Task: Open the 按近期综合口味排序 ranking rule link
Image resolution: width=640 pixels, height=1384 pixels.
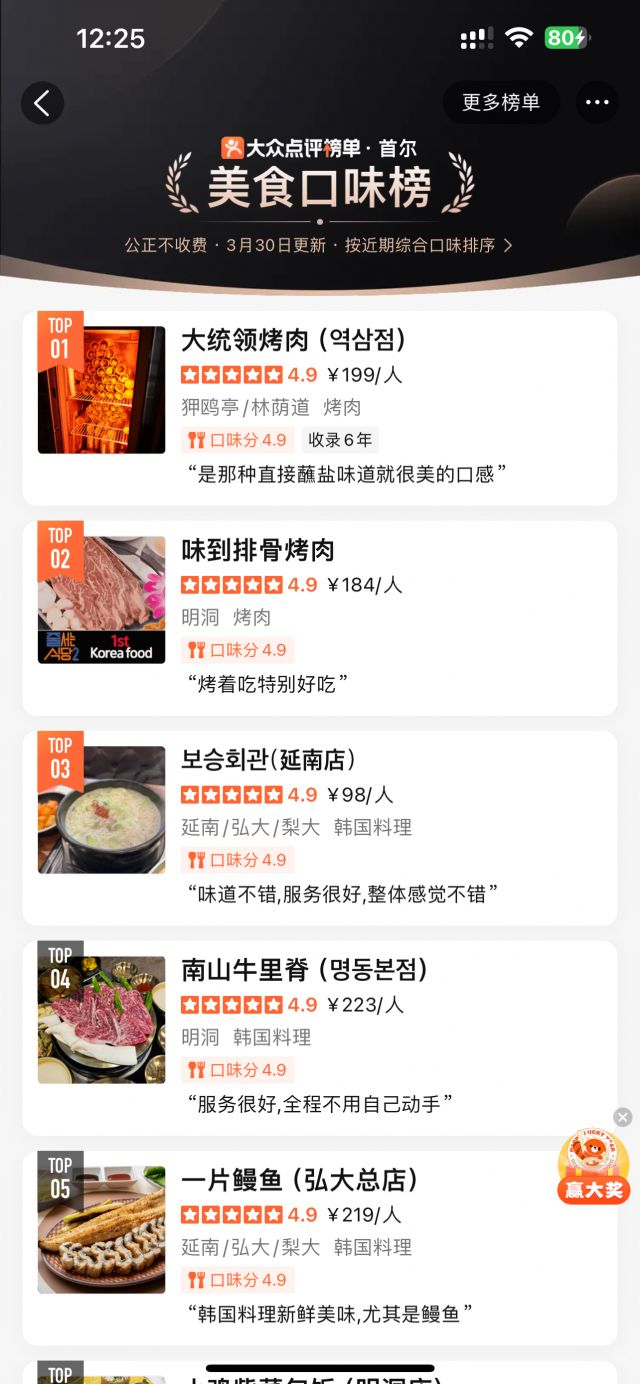Action: coord(428,245)
